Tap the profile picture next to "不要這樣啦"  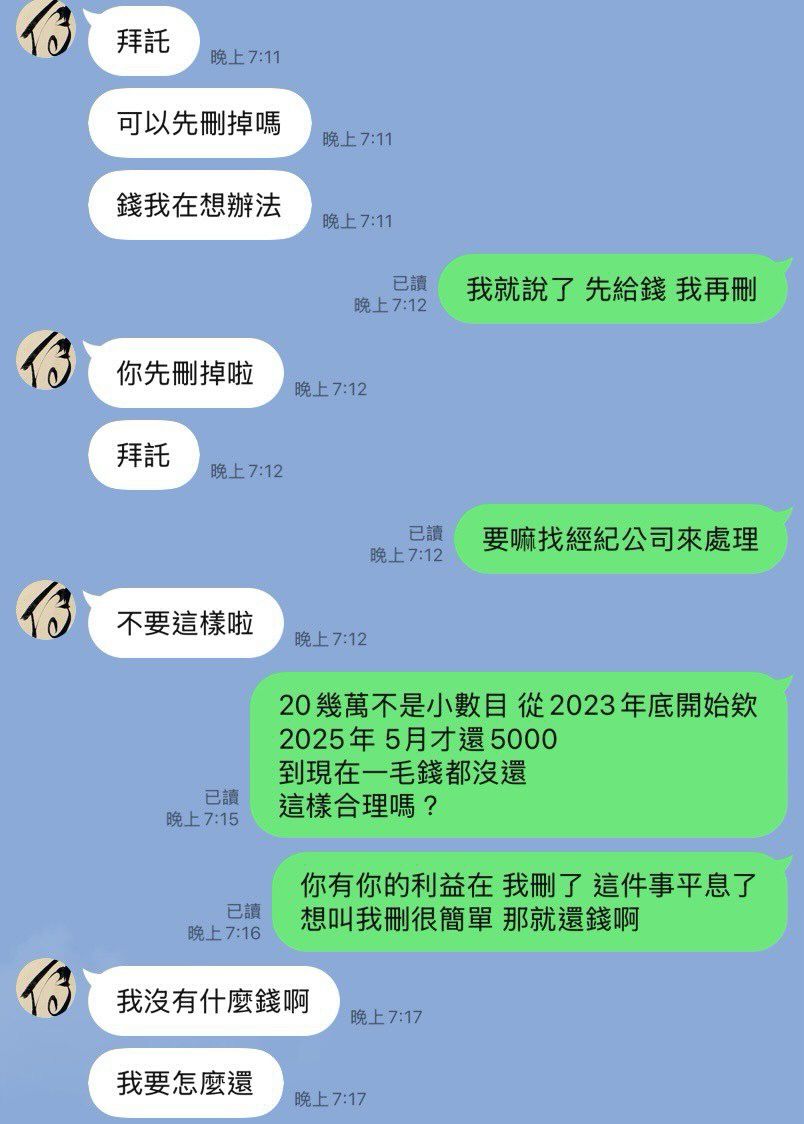pyautogui.click(x=47, y=609)
